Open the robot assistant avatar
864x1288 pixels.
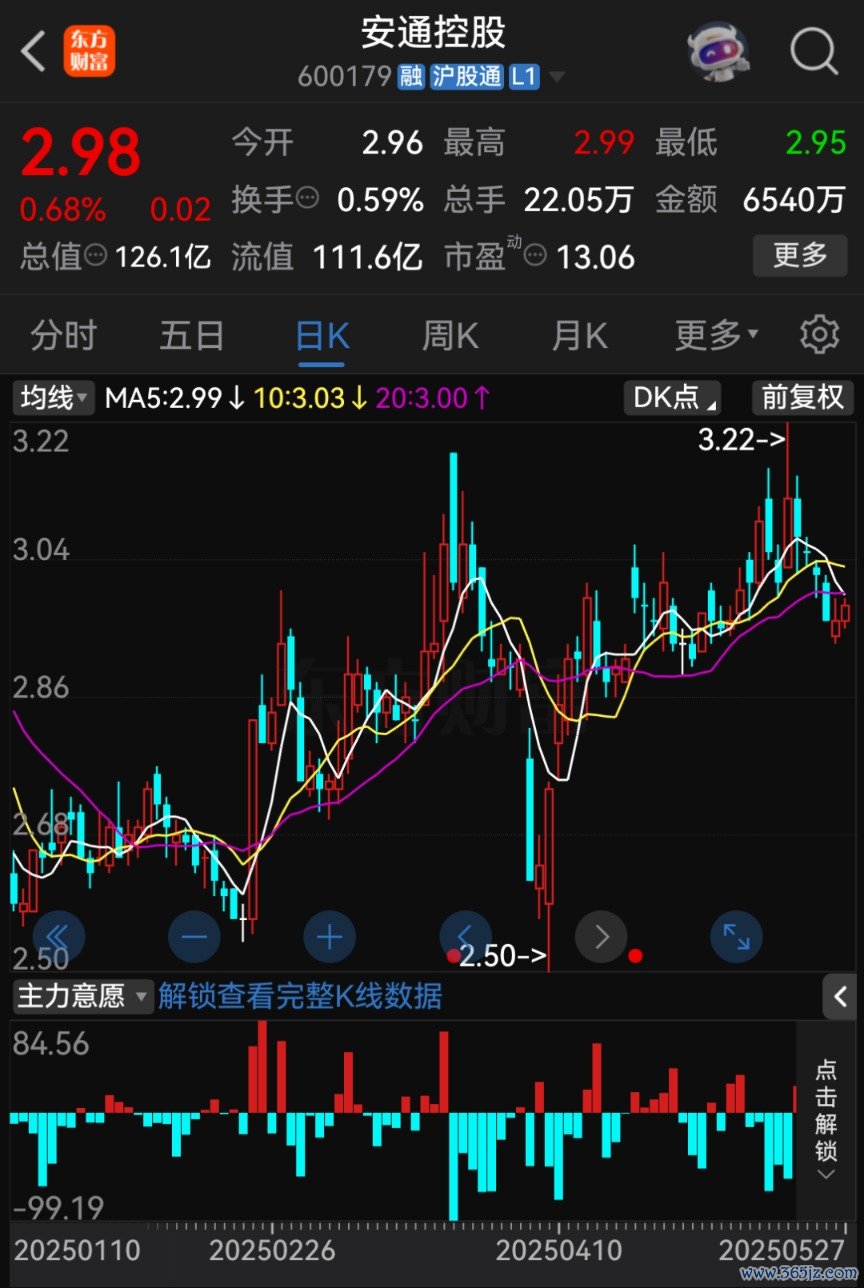coord(718,52)
